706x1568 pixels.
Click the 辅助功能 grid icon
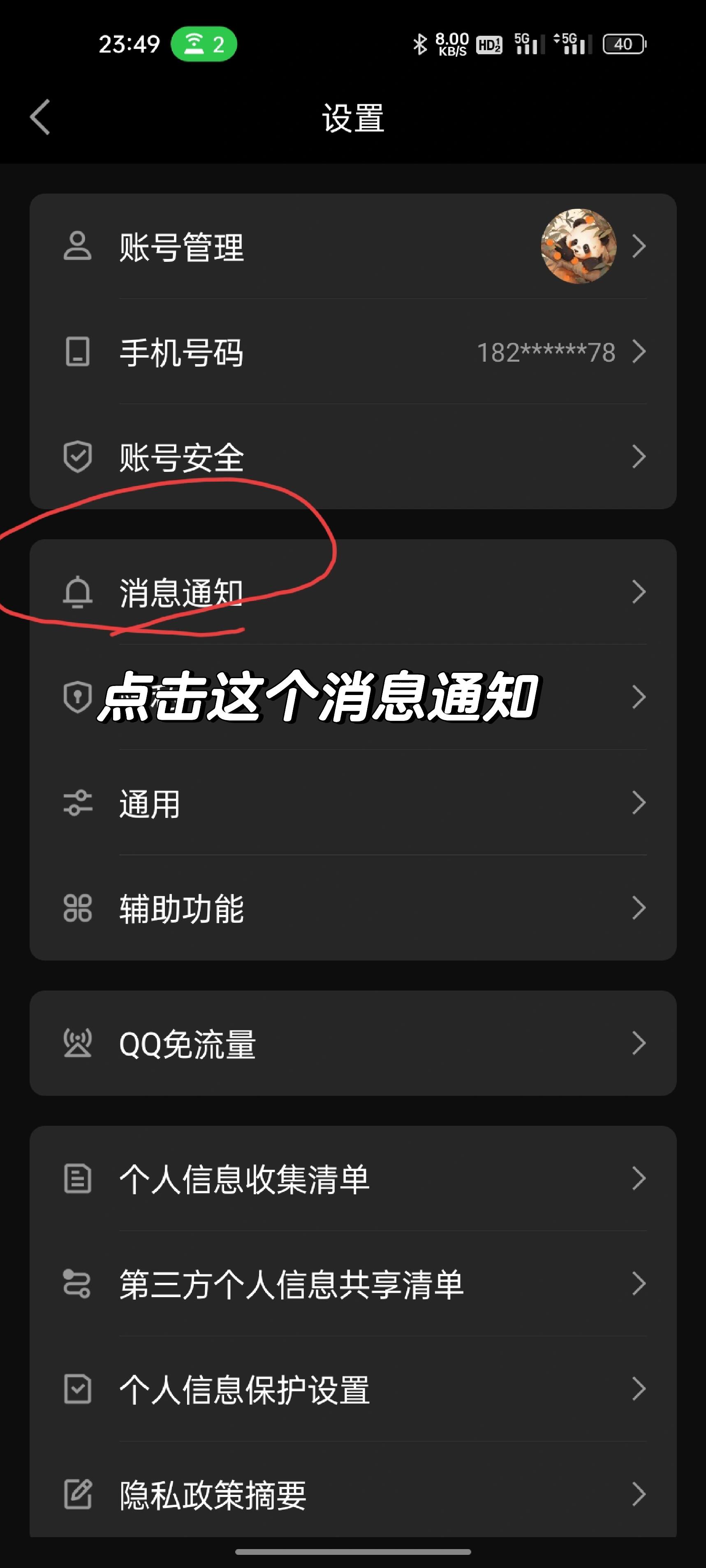(77, 908)
